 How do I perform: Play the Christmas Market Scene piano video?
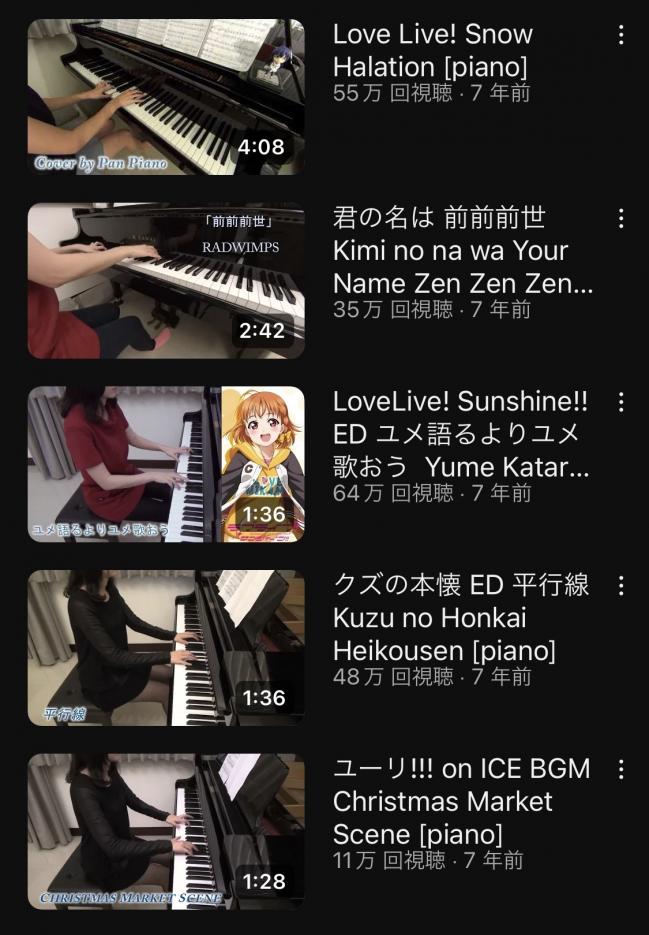point(166,831)
